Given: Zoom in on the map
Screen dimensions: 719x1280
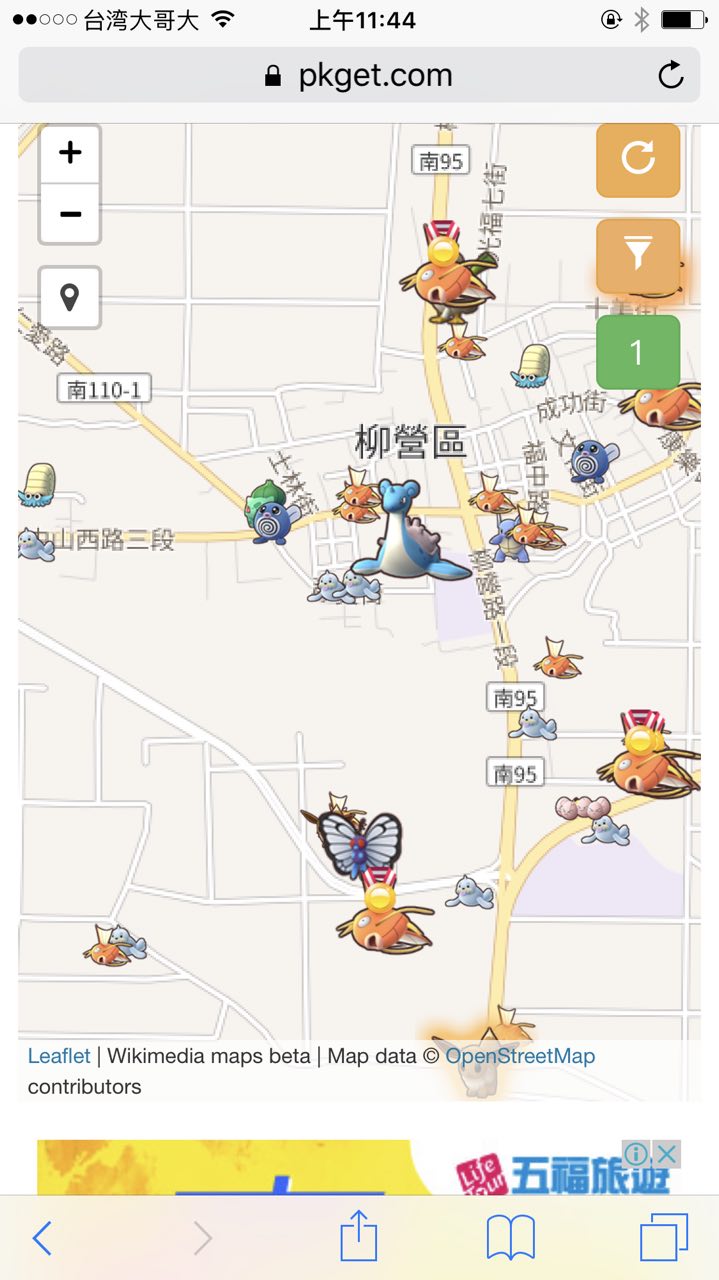Looking at the screenshot, I should [x=70, y=154].
